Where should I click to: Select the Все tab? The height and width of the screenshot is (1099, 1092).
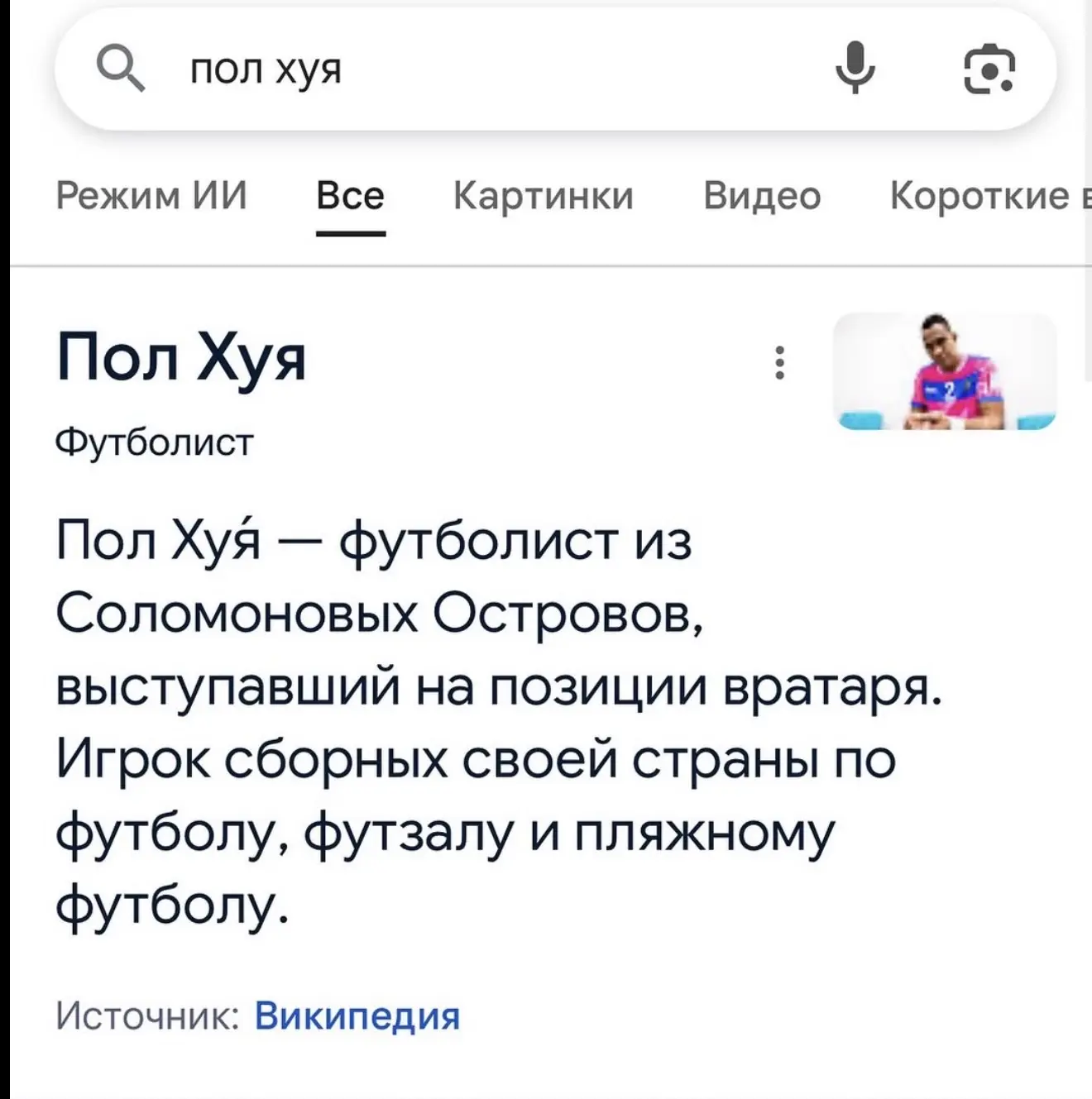pyautogui.click(x=351, y=196)
